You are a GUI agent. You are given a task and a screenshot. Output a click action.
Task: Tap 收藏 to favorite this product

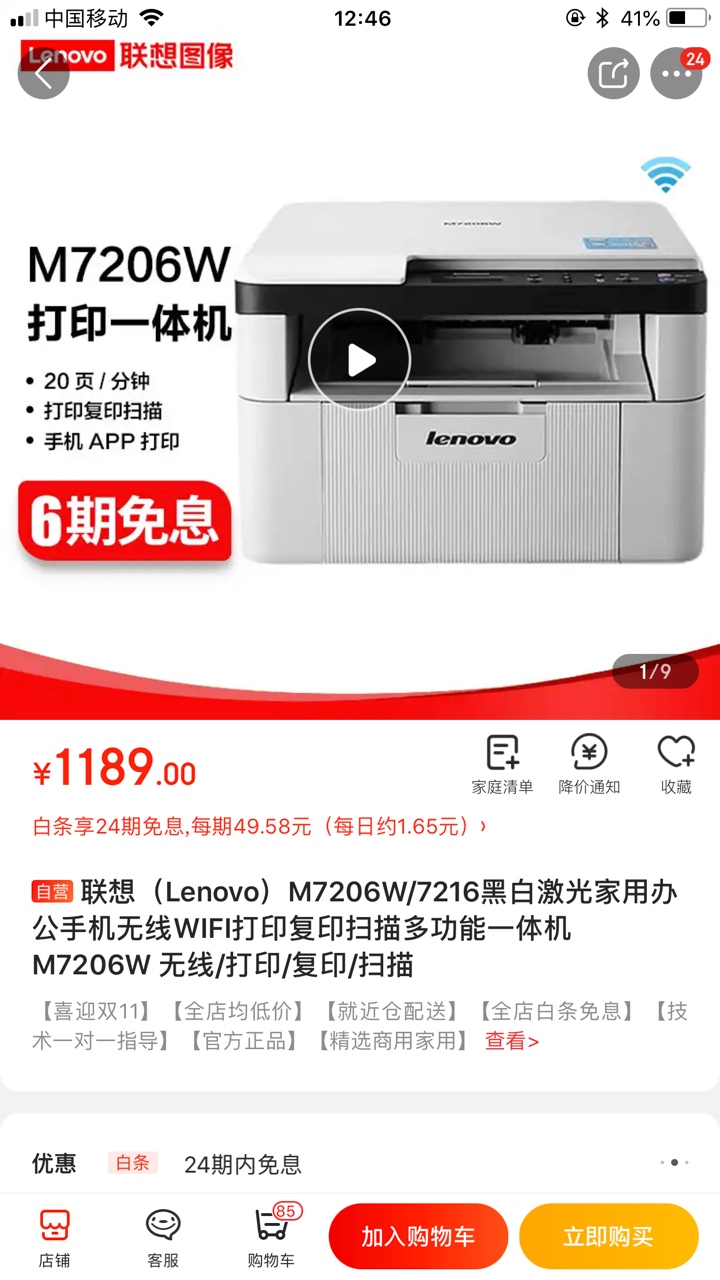click(676, 765)
